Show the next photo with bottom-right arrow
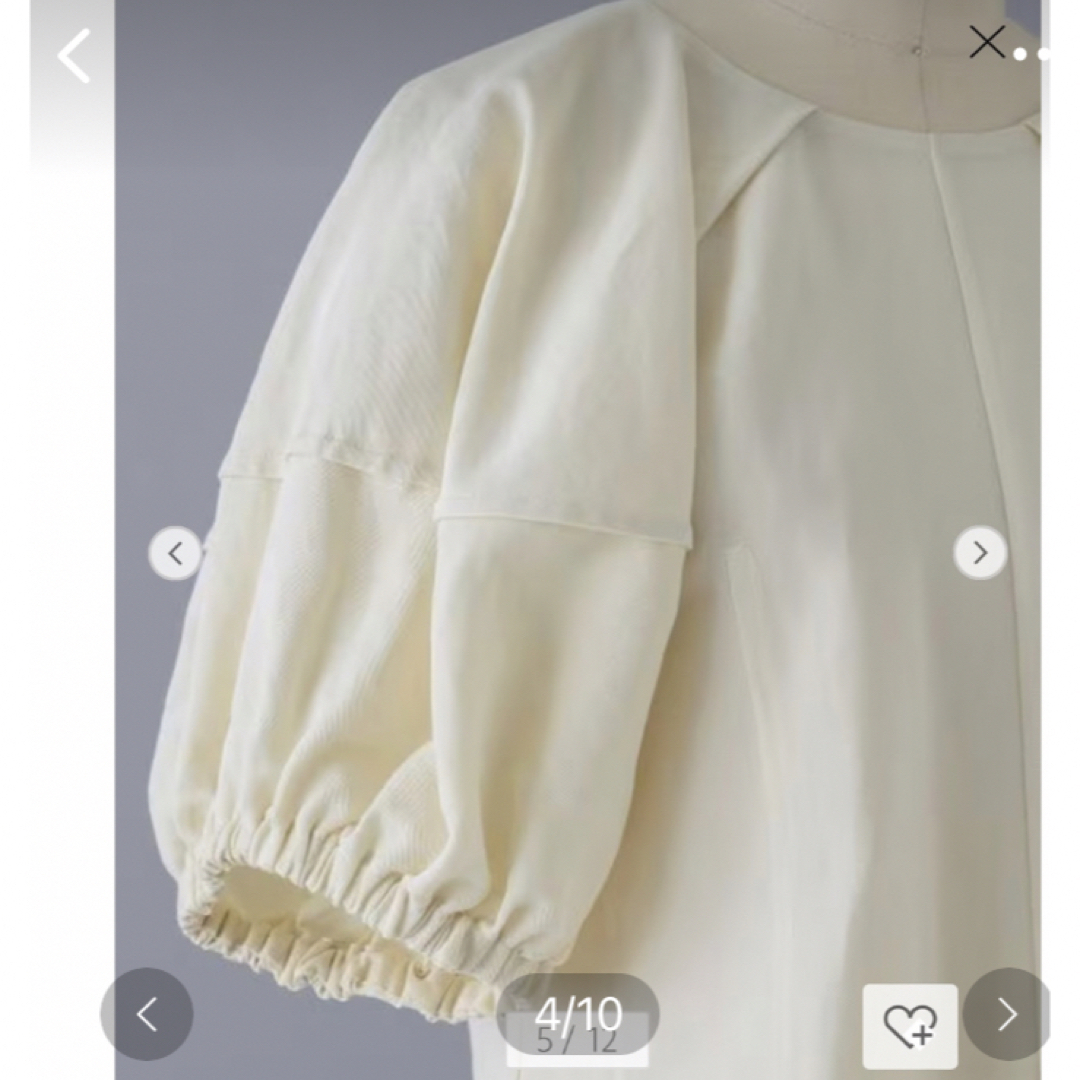The image size is (1080, 1080). click(1007, 1015)
